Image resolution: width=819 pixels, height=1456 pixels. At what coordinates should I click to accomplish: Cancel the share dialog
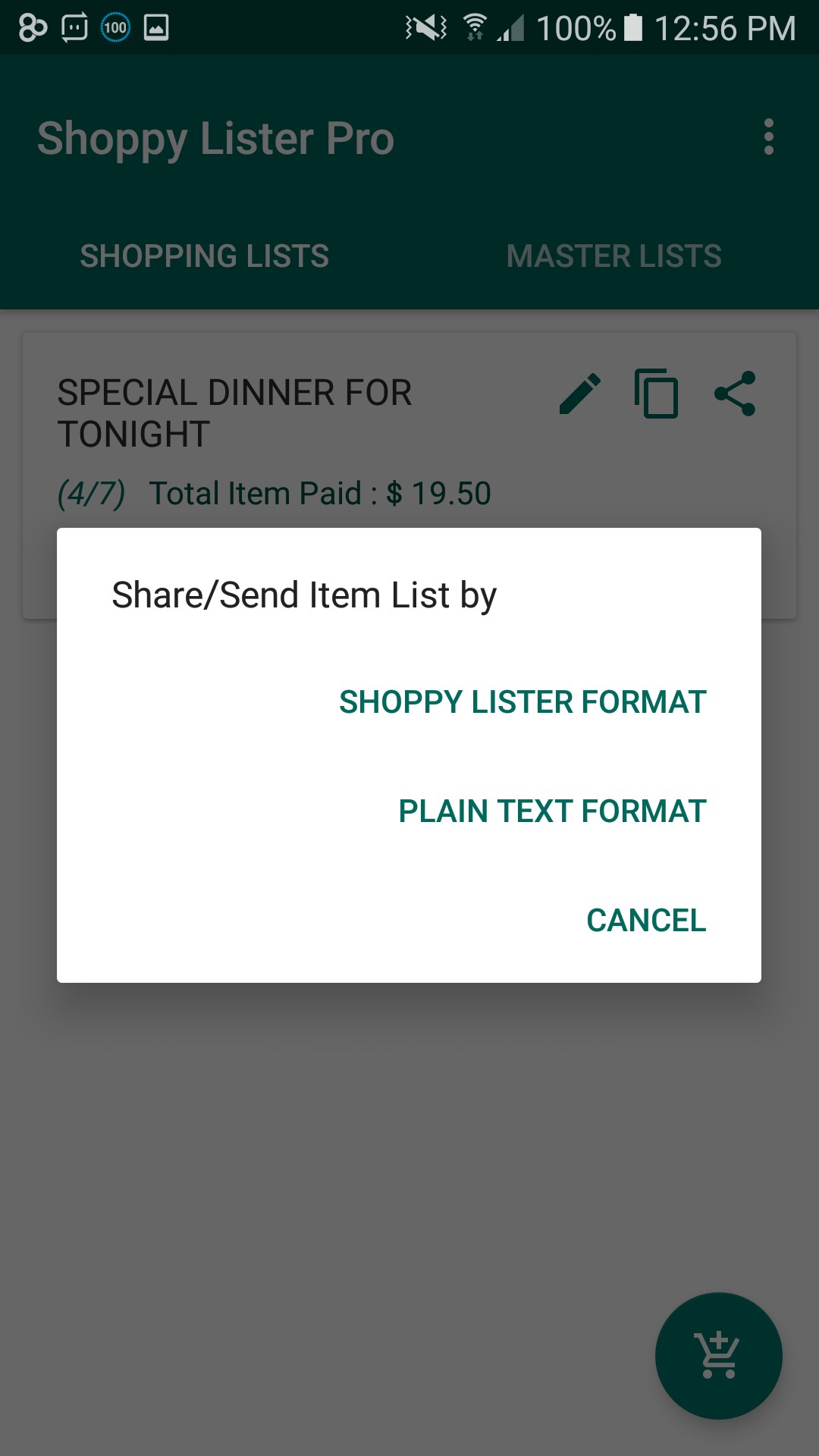pos(646,921)
